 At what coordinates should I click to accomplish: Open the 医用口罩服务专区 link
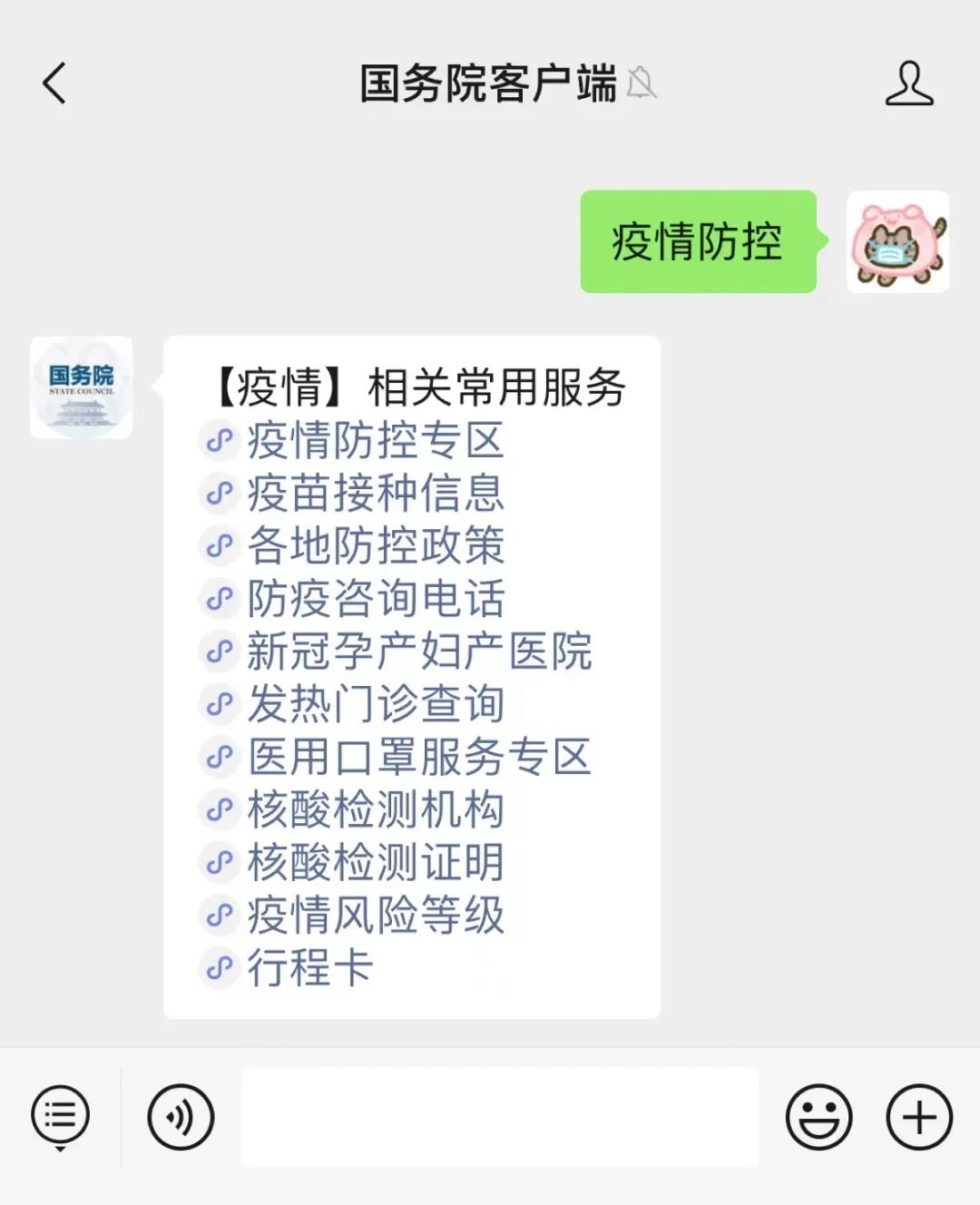tap(418, 757)
